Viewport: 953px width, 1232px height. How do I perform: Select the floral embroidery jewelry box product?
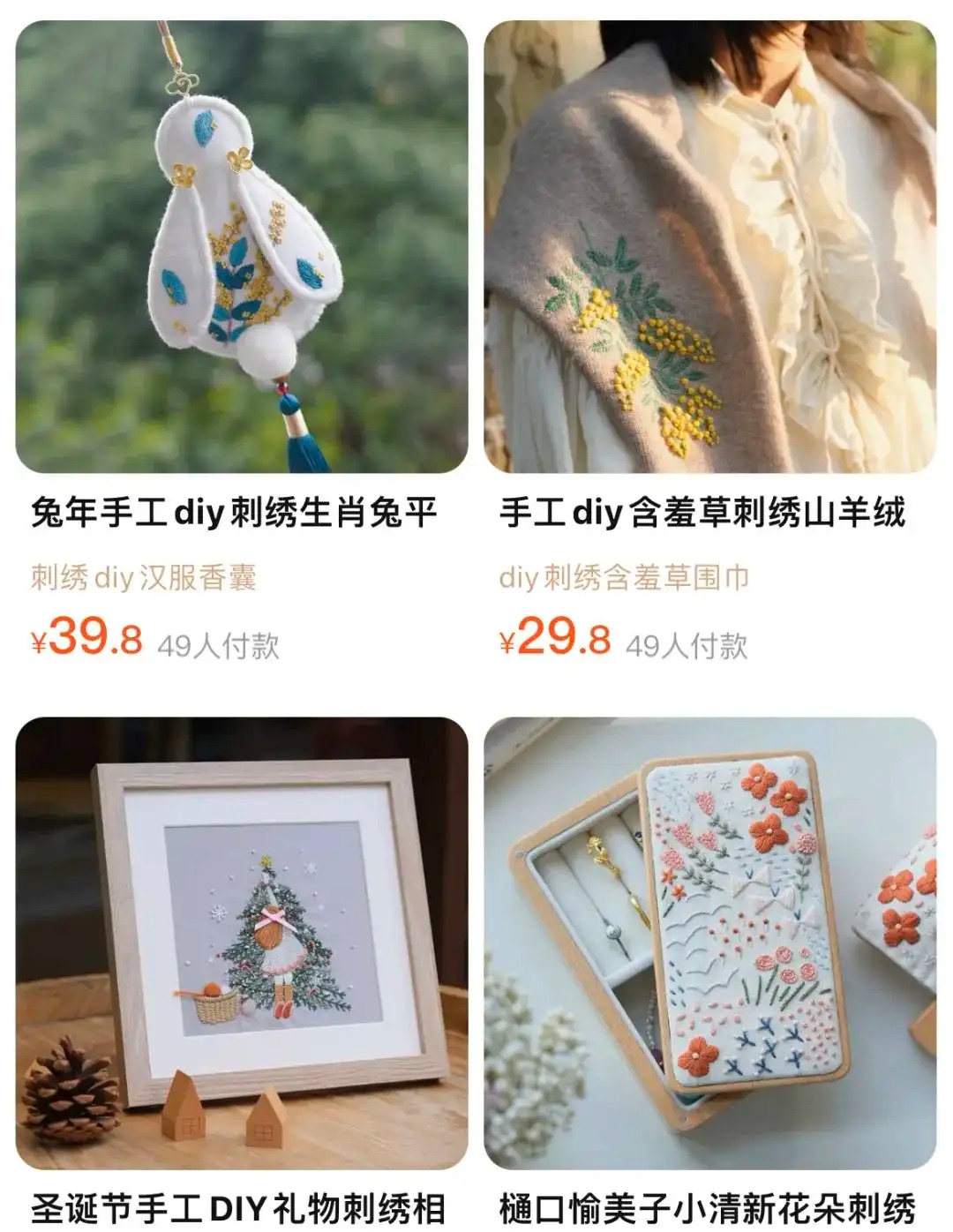tap(709, 943)
